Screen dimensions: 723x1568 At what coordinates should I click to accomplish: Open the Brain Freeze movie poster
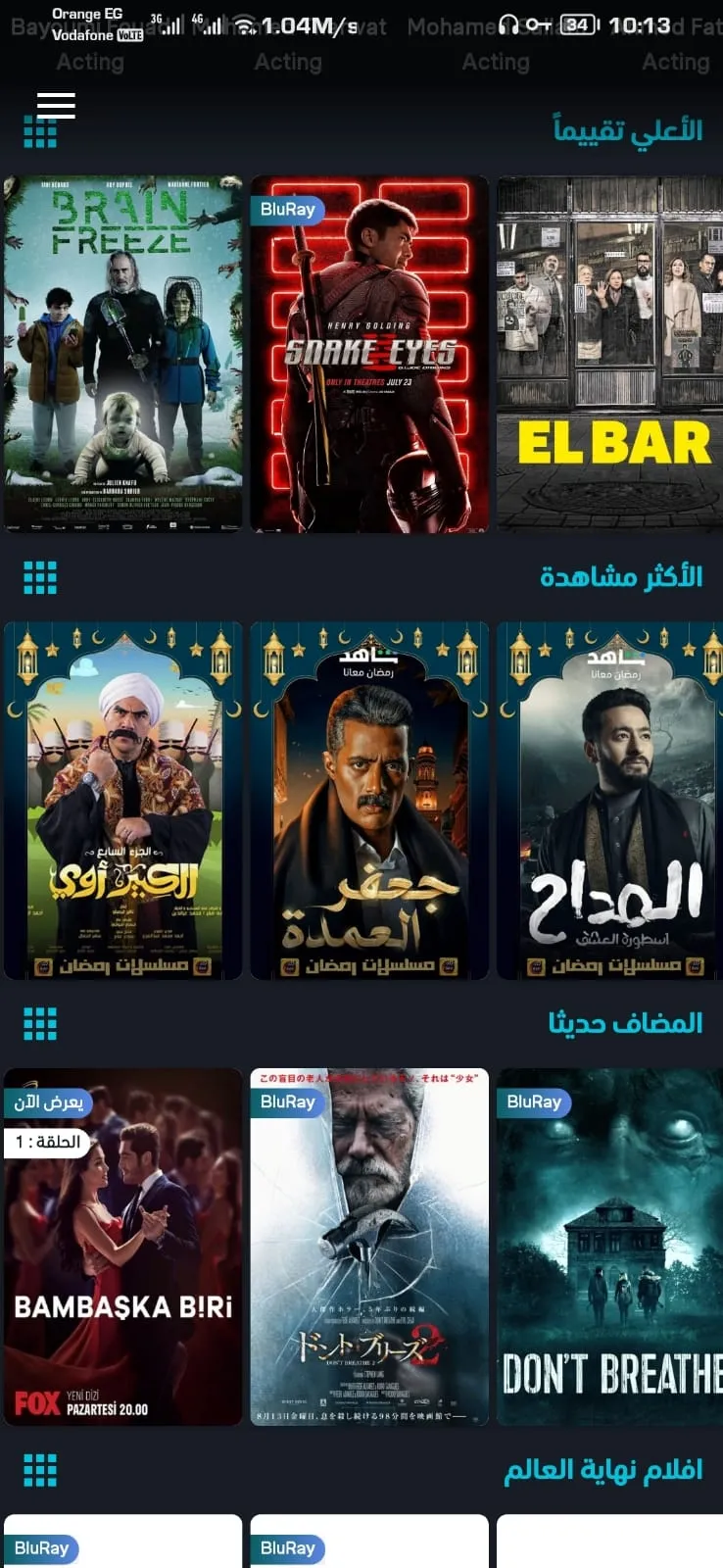tap(122, 355)
